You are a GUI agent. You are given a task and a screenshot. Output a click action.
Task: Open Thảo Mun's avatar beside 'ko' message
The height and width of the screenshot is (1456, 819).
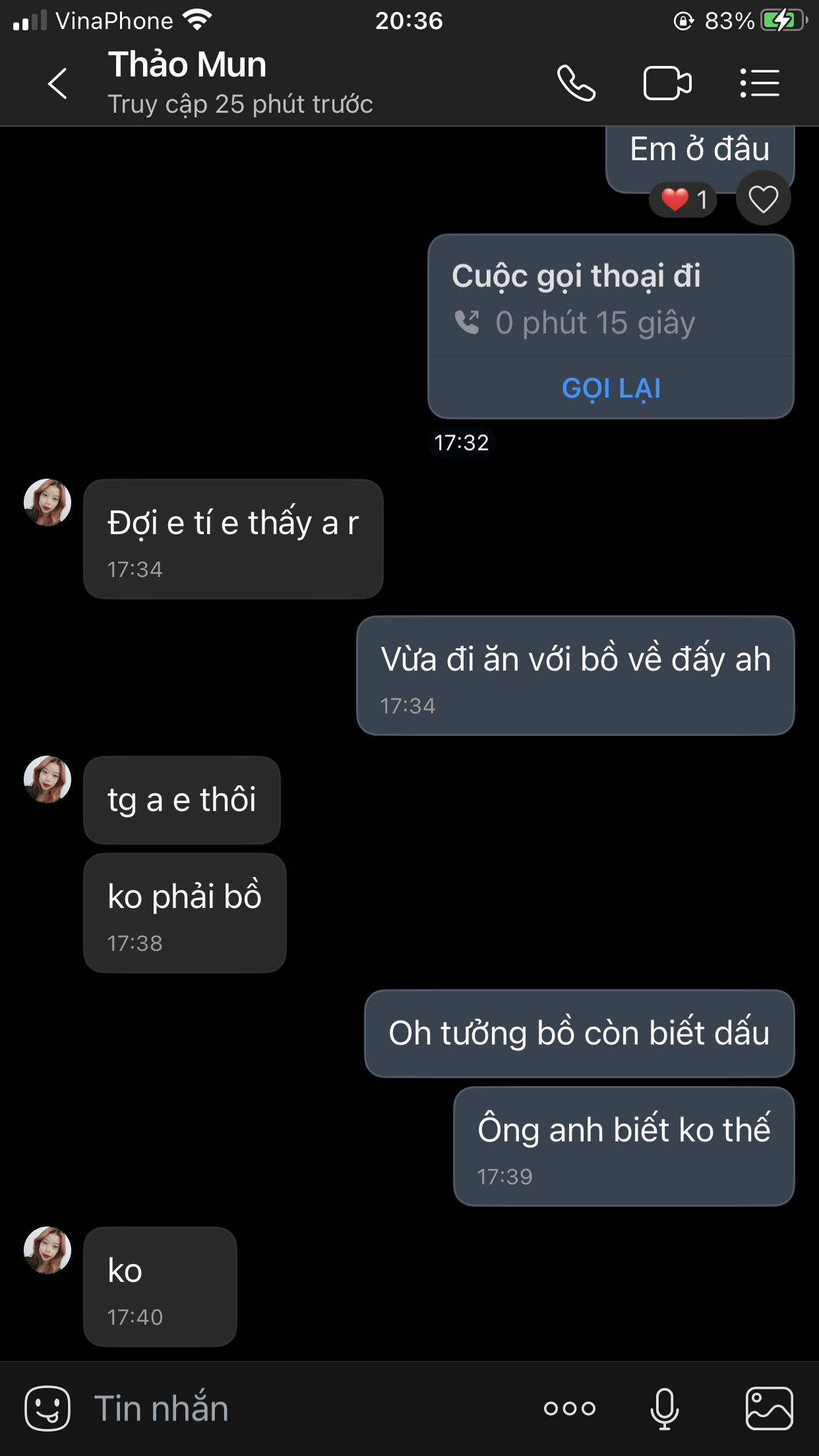pos(47,1250)
